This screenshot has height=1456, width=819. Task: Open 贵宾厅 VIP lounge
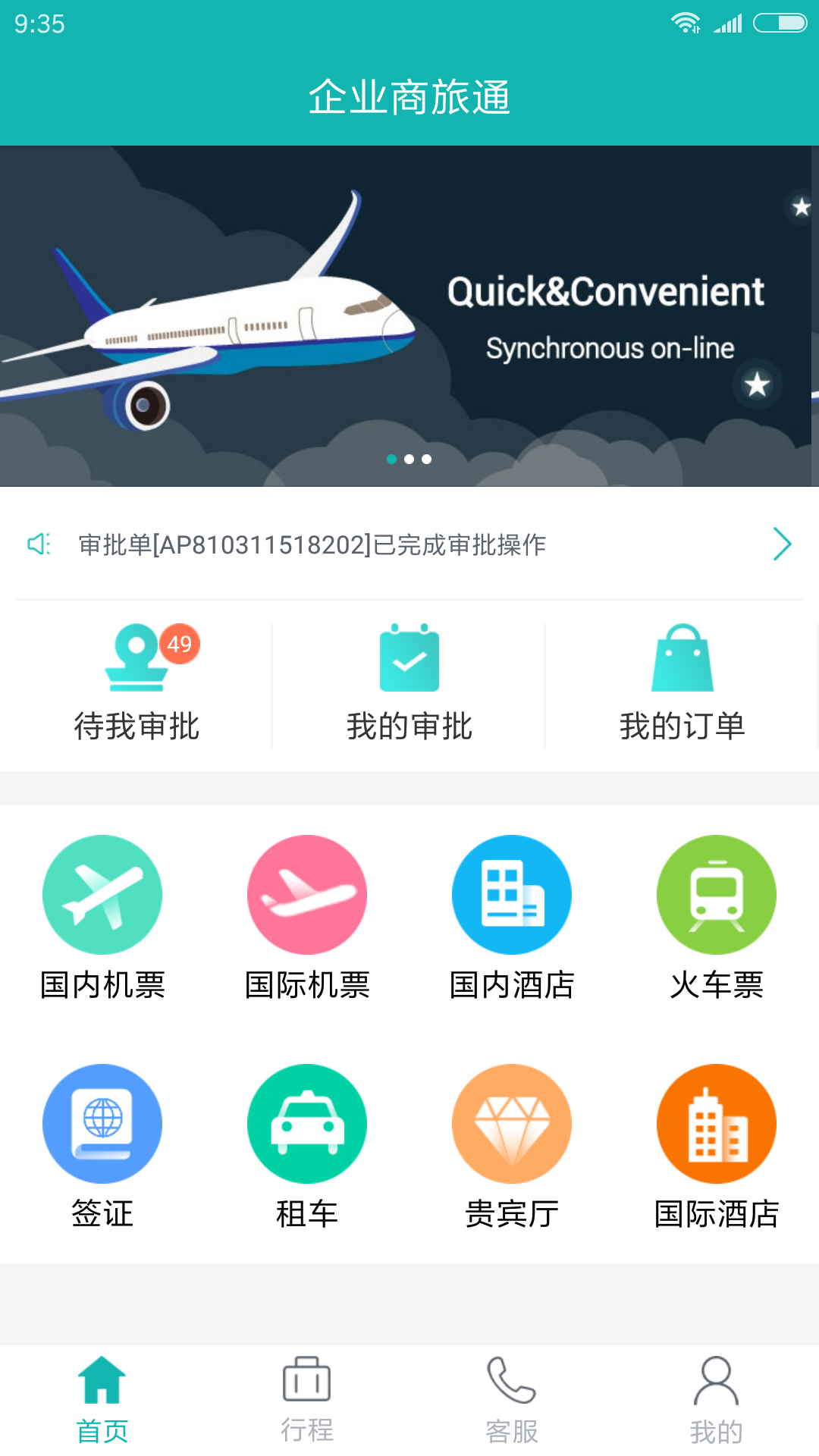512,1147
